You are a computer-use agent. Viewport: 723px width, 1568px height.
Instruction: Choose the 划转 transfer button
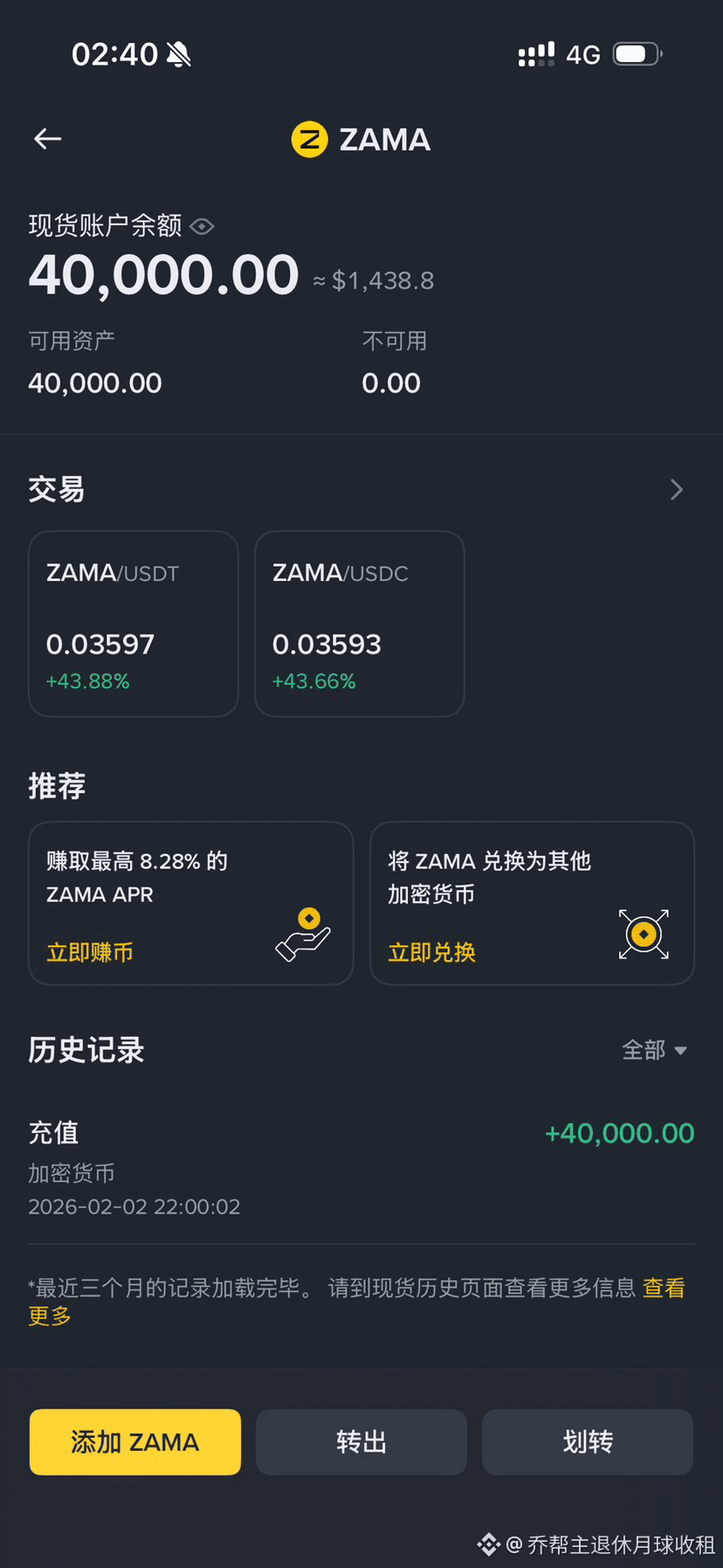[588, 1442]
